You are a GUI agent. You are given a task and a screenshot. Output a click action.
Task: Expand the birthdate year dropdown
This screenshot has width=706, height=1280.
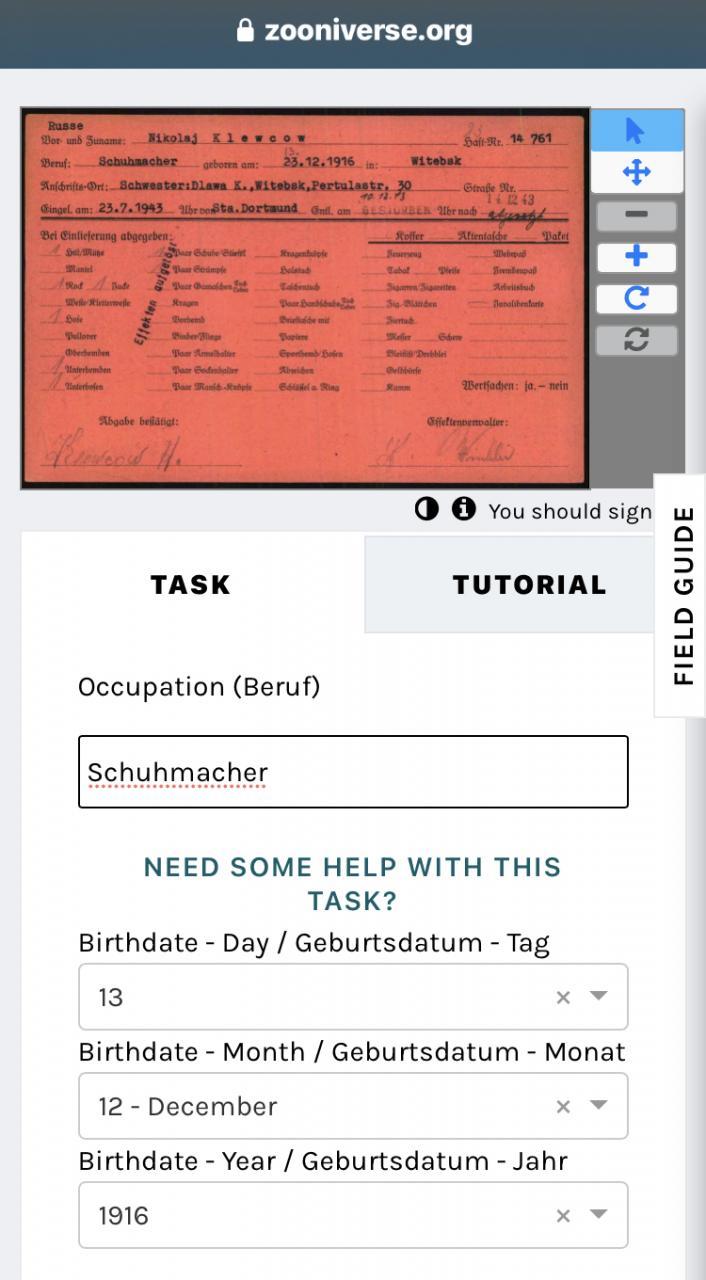tap(599, 1215)
